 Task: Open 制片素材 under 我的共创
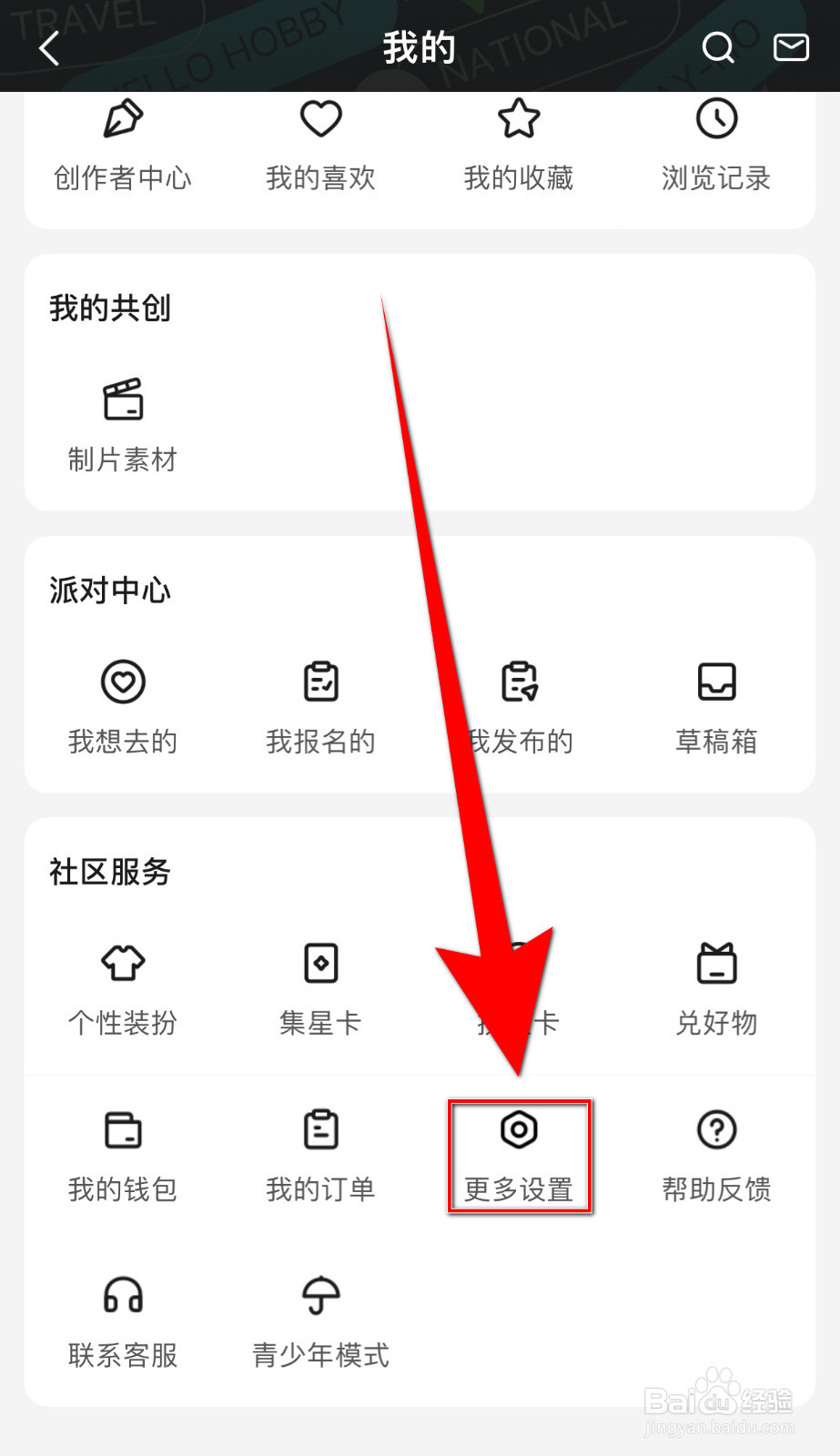tap(123, 426)
